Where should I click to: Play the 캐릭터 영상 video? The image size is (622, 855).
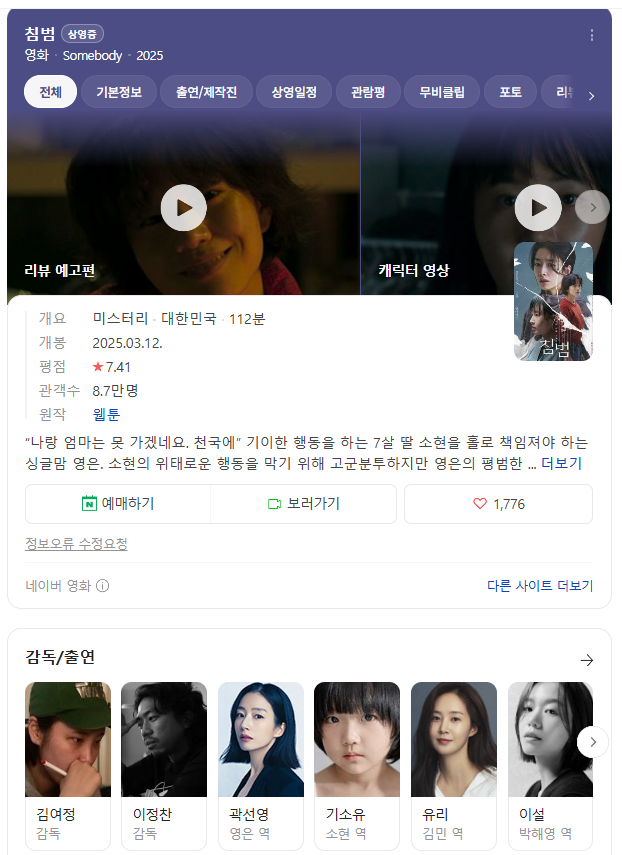click(538, 208)
